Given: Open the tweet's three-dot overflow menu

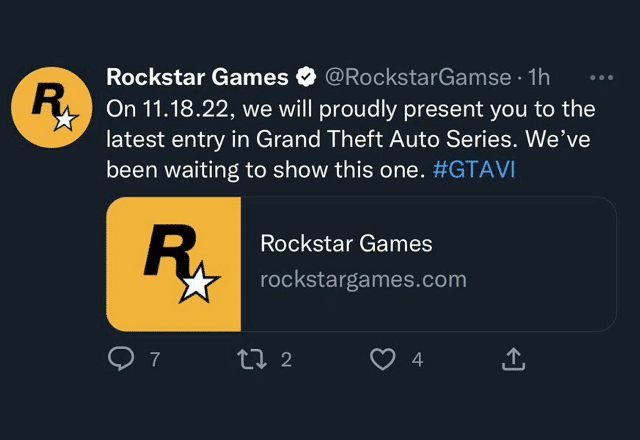Looking at the screenshot, I should (x=603, y=77).
